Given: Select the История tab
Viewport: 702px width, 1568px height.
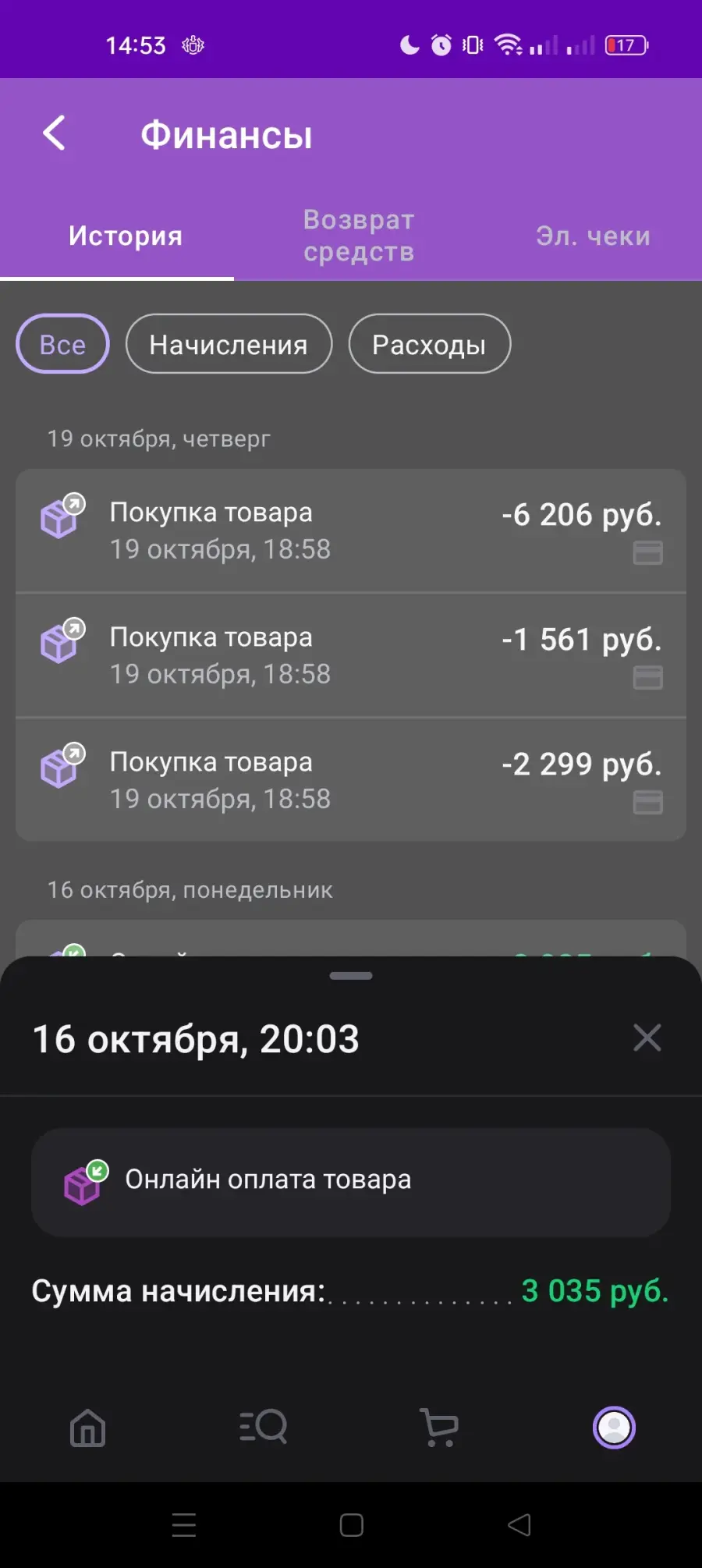Looking at the screenshot, I should [125, 236].
